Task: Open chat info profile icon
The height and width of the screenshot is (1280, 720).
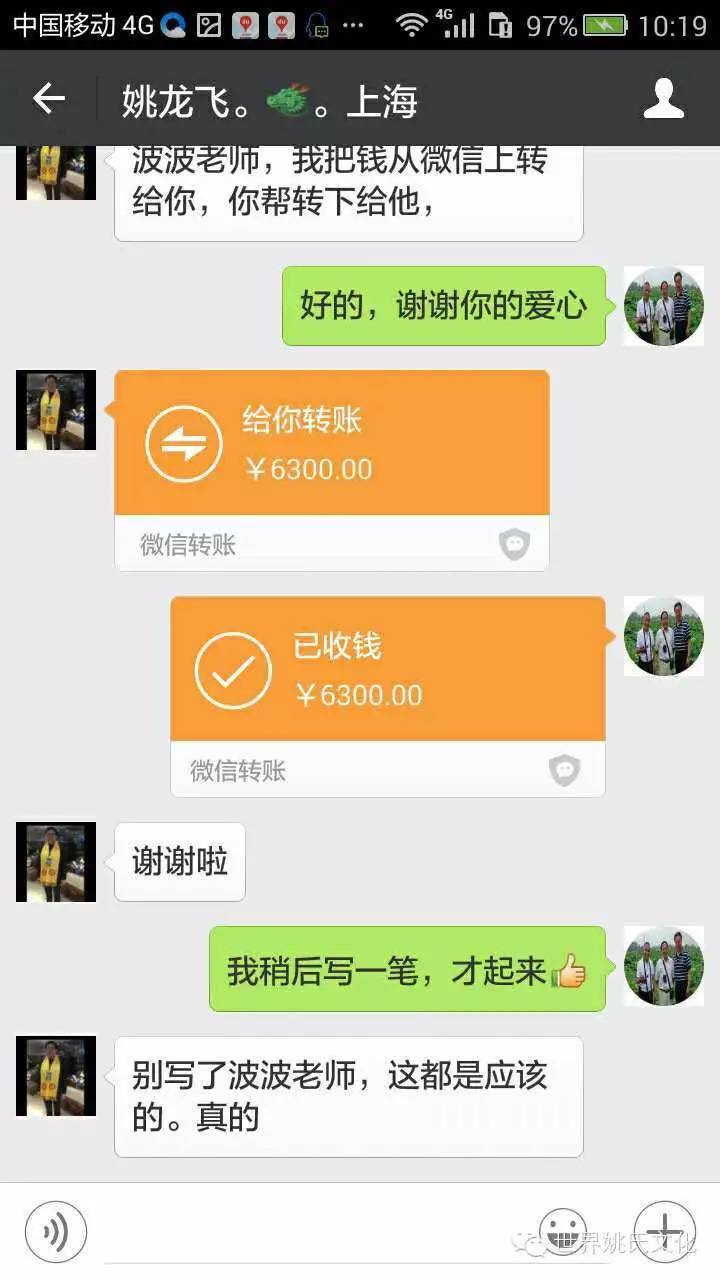Action: tap(663, 99)
